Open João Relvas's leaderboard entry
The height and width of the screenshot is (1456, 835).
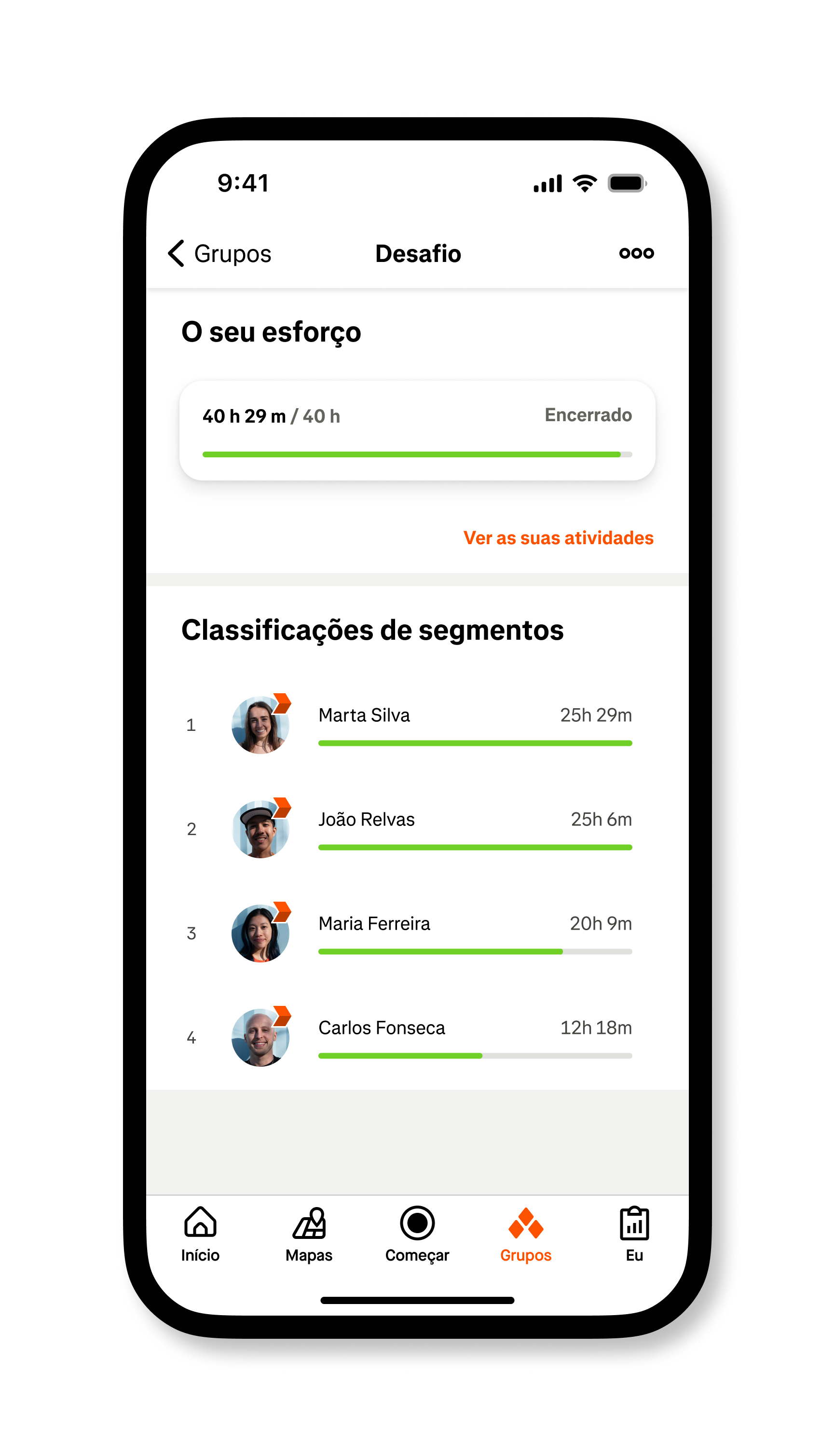[417, 829]
